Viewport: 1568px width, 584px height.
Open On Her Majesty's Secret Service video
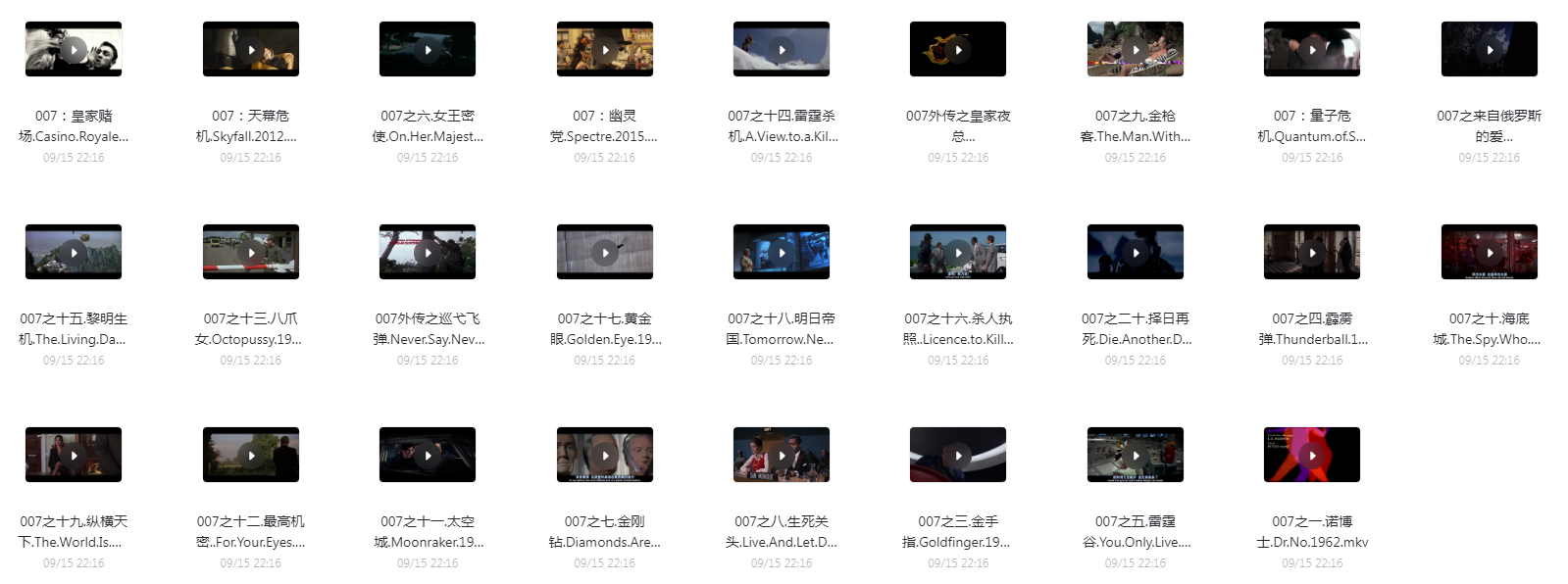[x=428, y=49]
